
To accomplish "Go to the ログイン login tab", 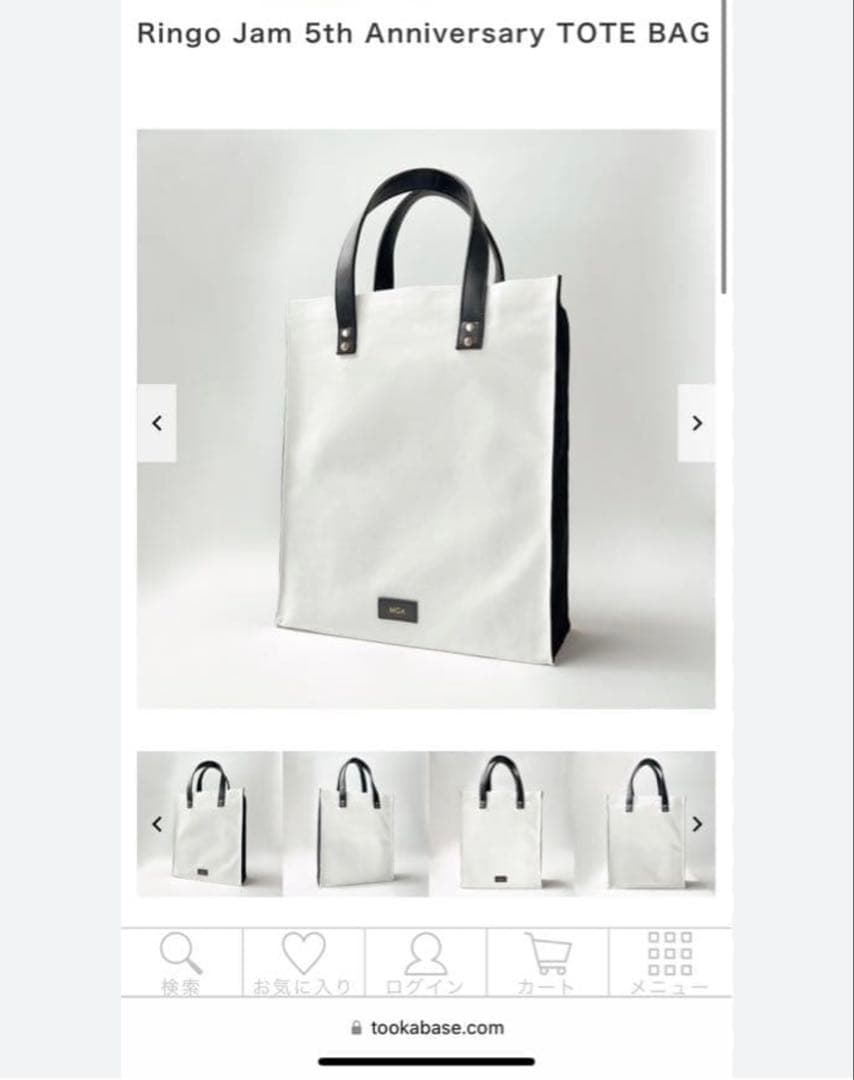I will (x=425, y=963).
